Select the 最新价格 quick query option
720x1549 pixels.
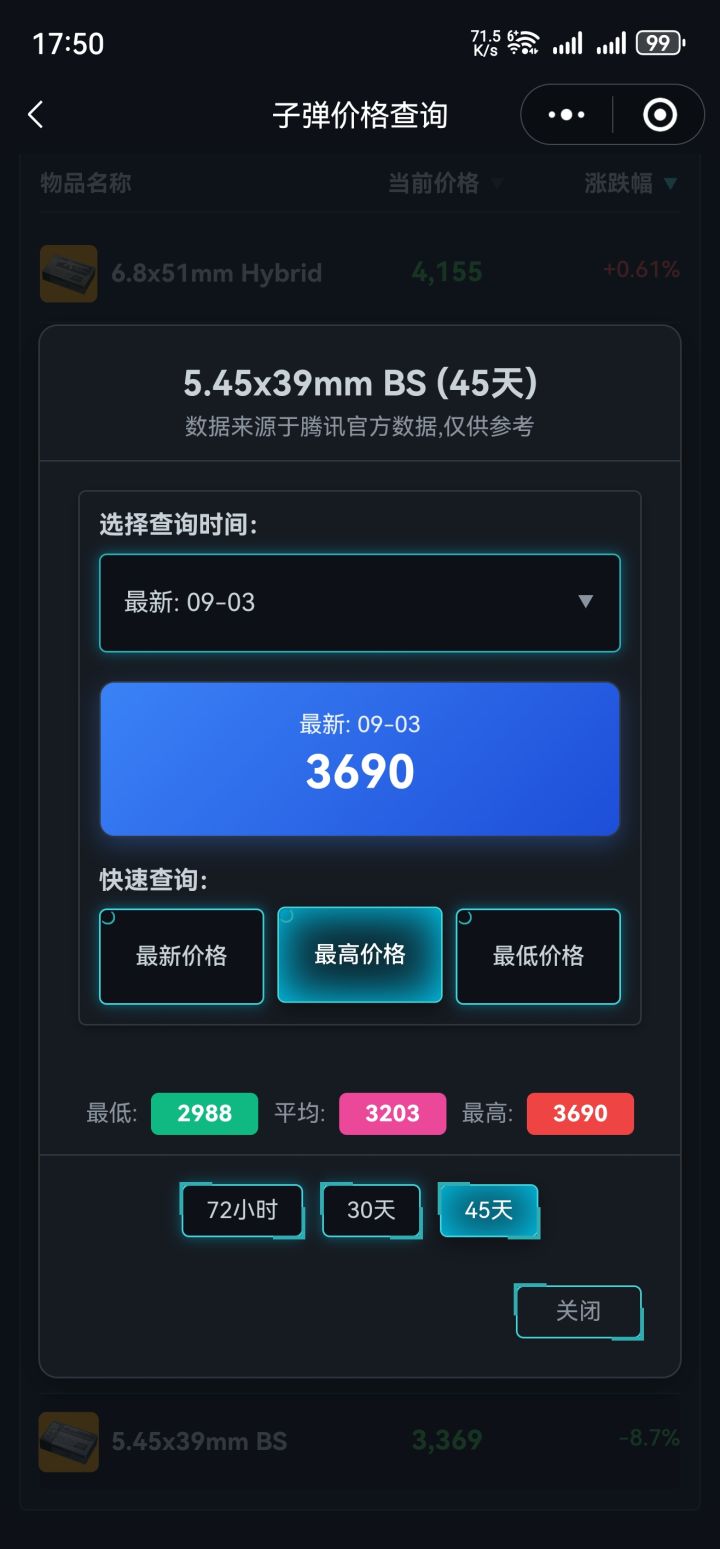pos(181,956)
